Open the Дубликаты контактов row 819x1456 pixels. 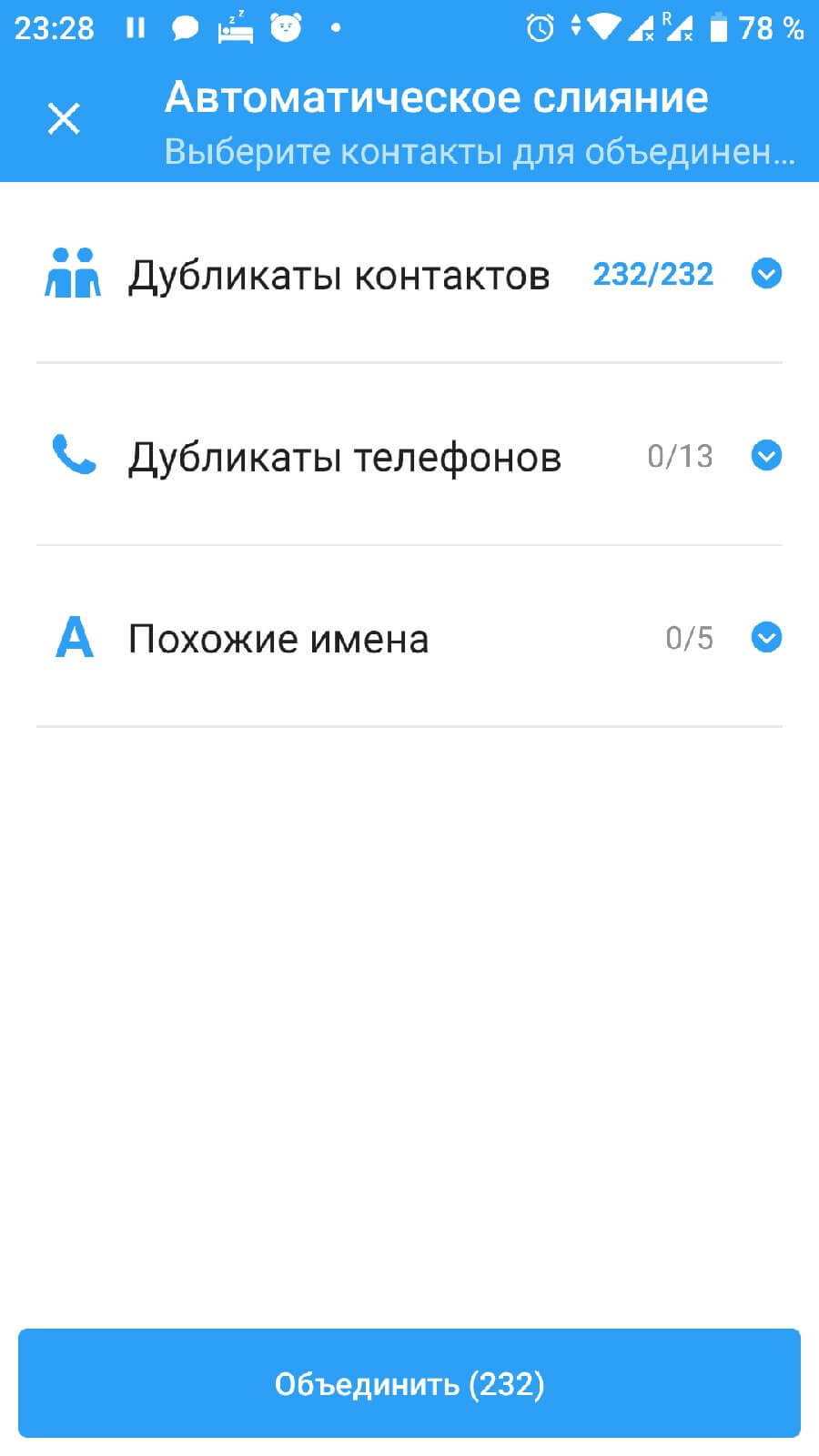[x=339, y=275]
